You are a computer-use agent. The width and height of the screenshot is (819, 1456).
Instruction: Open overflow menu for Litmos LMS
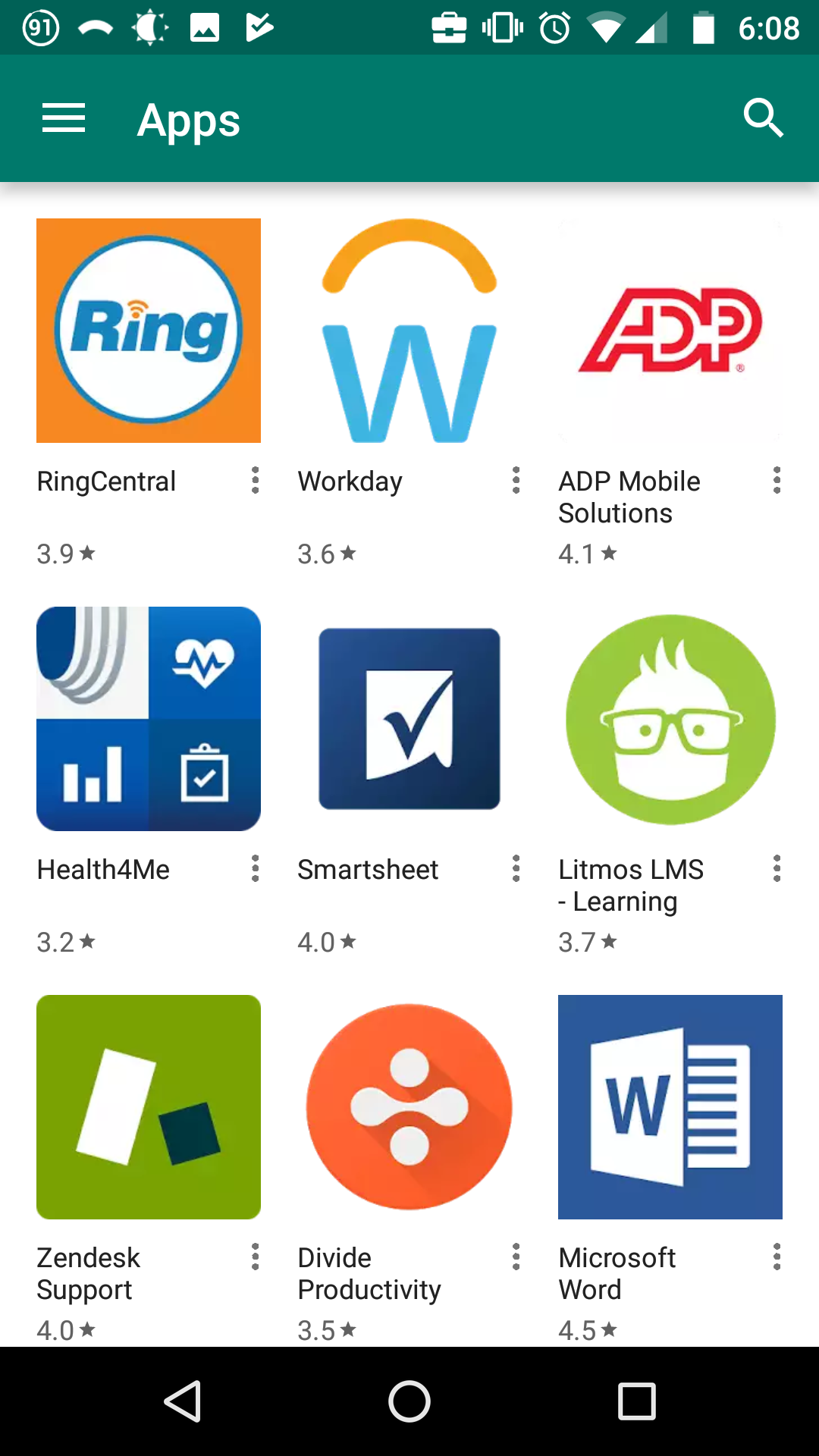pos(777,869)
